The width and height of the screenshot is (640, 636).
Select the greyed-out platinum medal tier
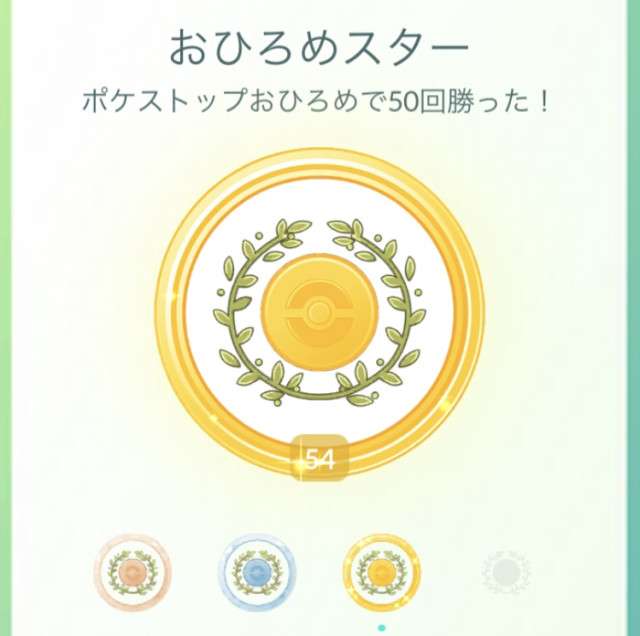[x=505, y=572]
